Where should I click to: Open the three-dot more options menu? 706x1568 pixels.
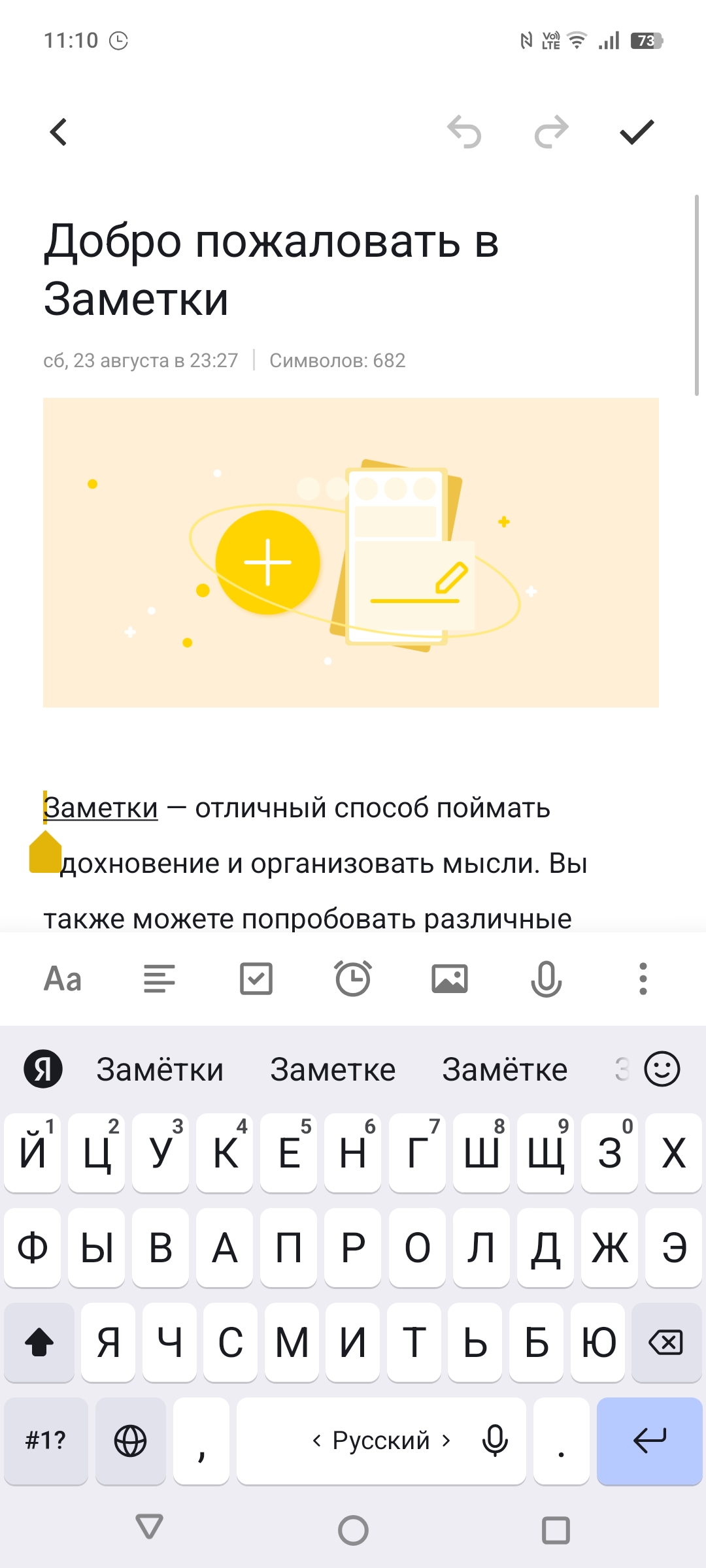(x=643, y=979)
